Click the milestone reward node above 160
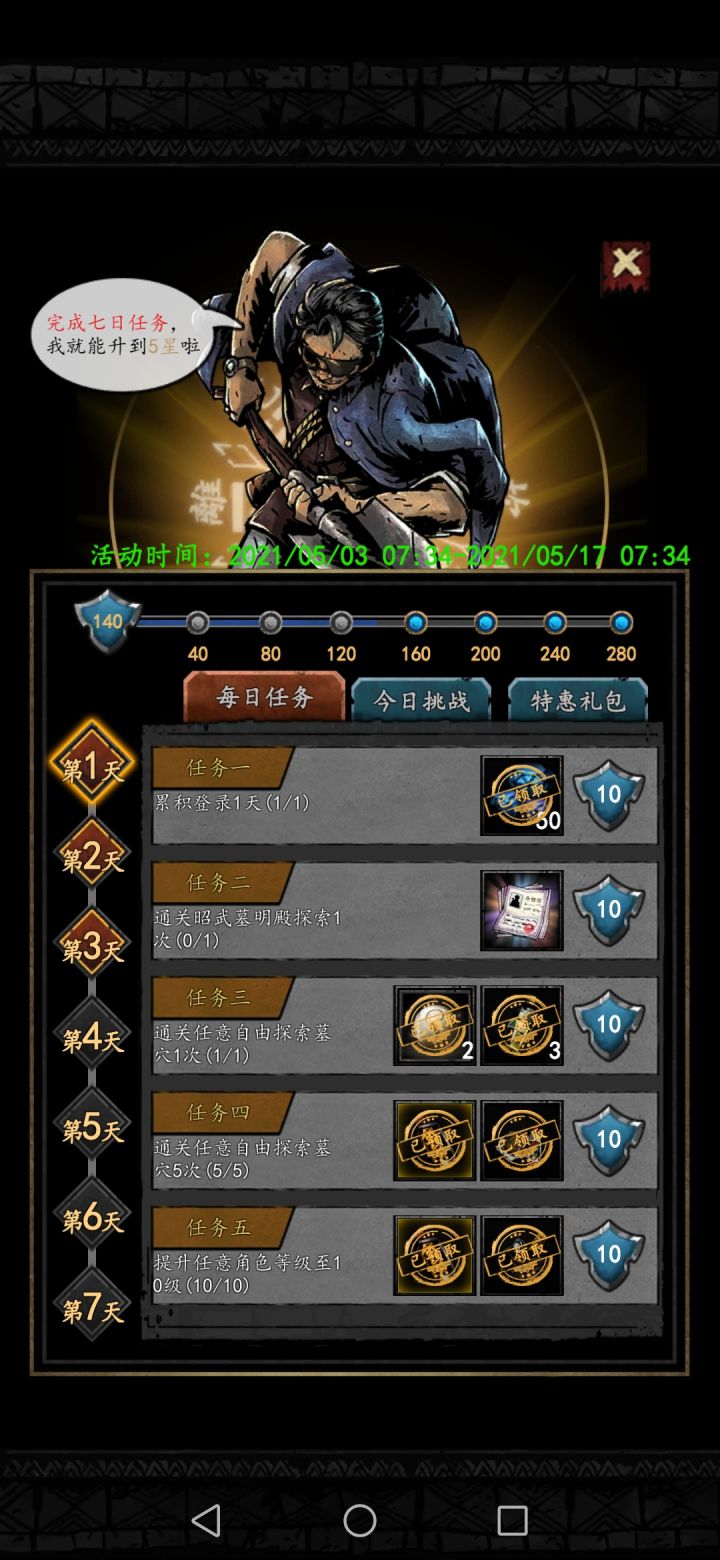The image size is (720, 1560). click(414, 622)
